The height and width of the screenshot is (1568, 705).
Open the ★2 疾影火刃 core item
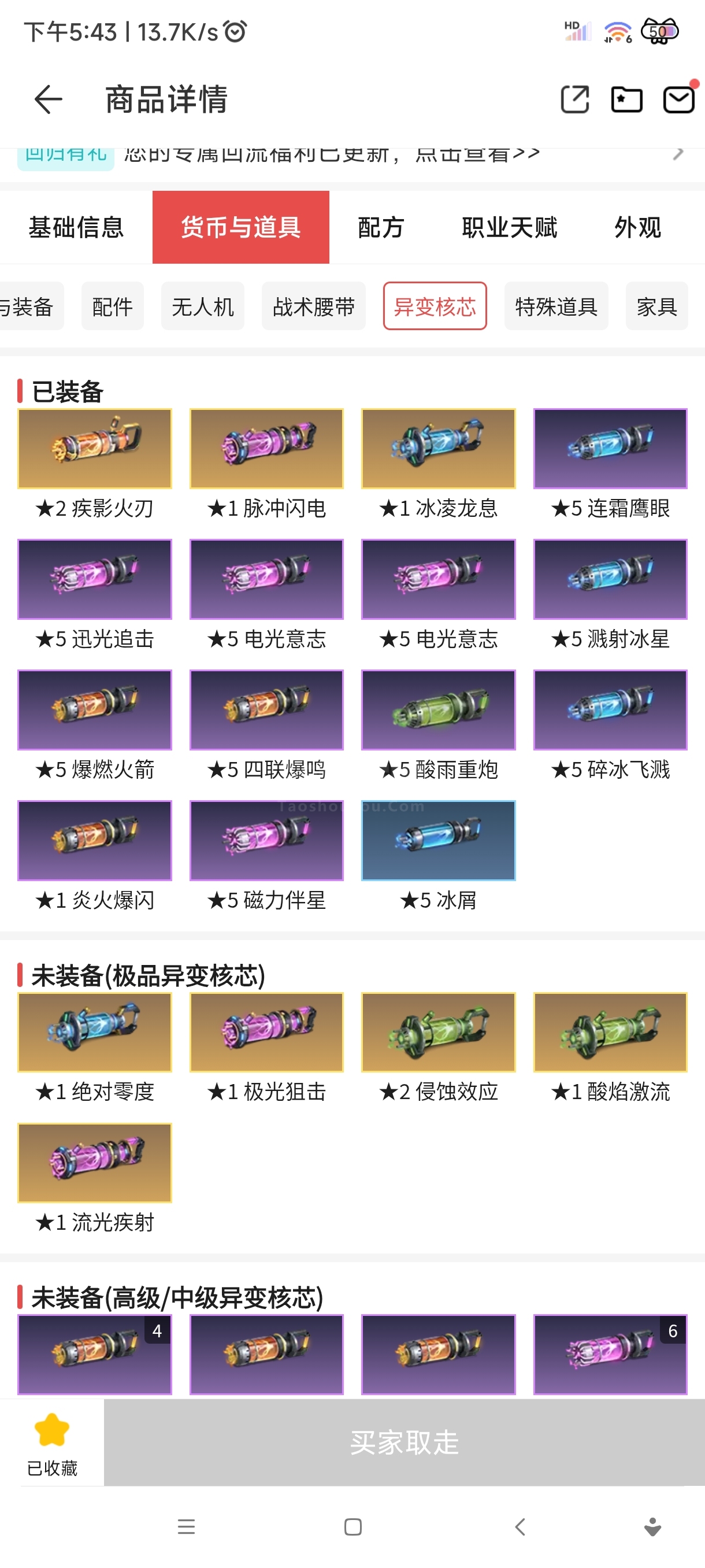pyautogui.click(x=95, y=464)
